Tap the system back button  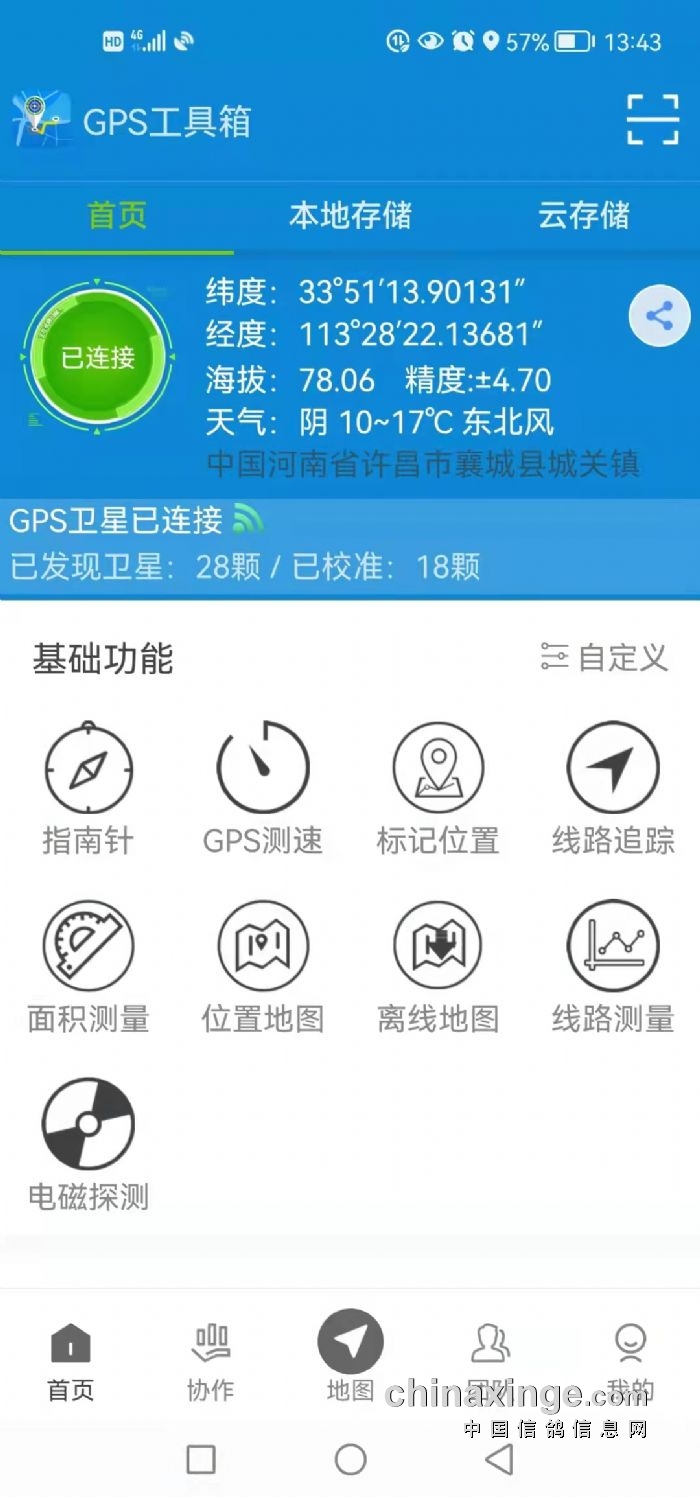click(498, 1459)
